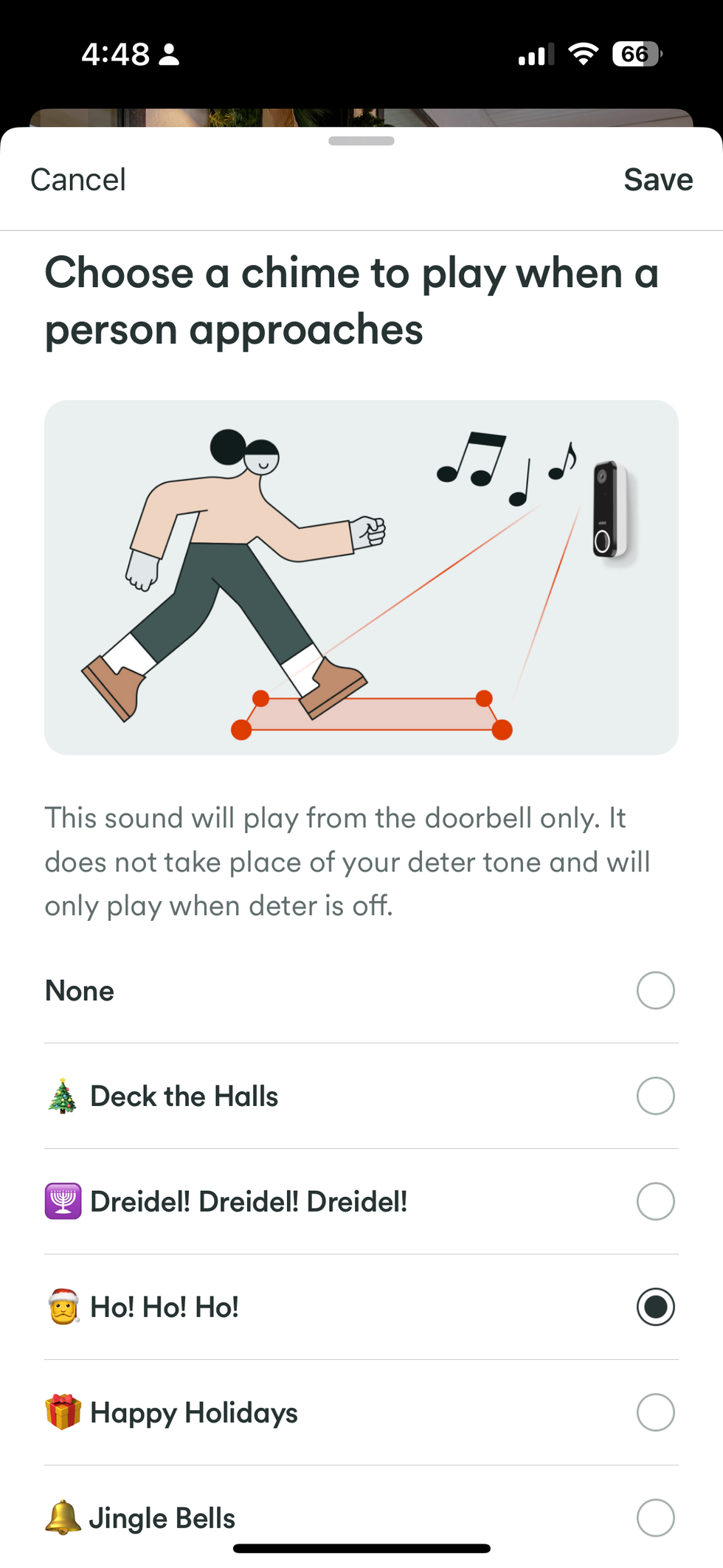Select the None chime option
The height and width of the screenshot is (1568, 723).
click(x=655, y=990)
